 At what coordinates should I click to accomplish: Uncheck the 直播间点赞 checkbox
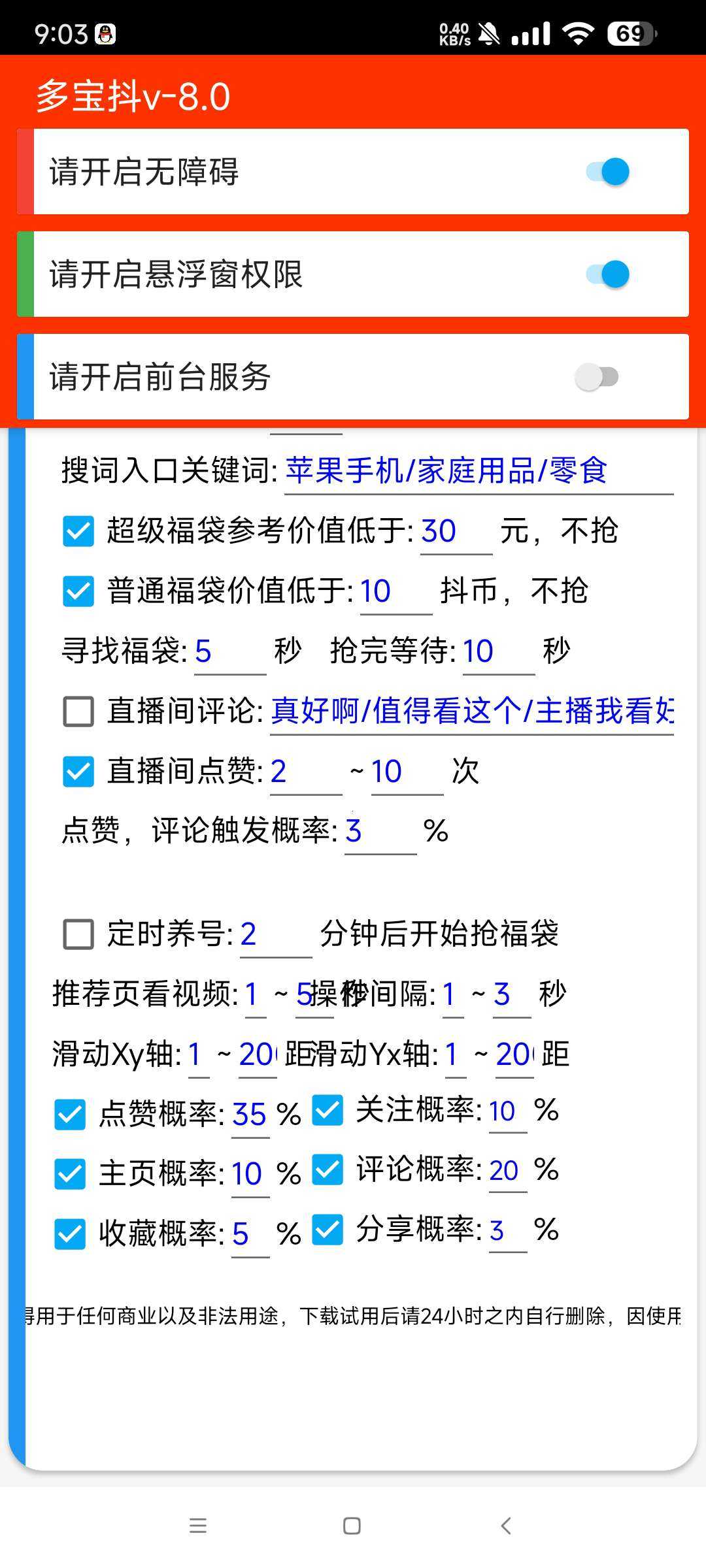[78, 772]
